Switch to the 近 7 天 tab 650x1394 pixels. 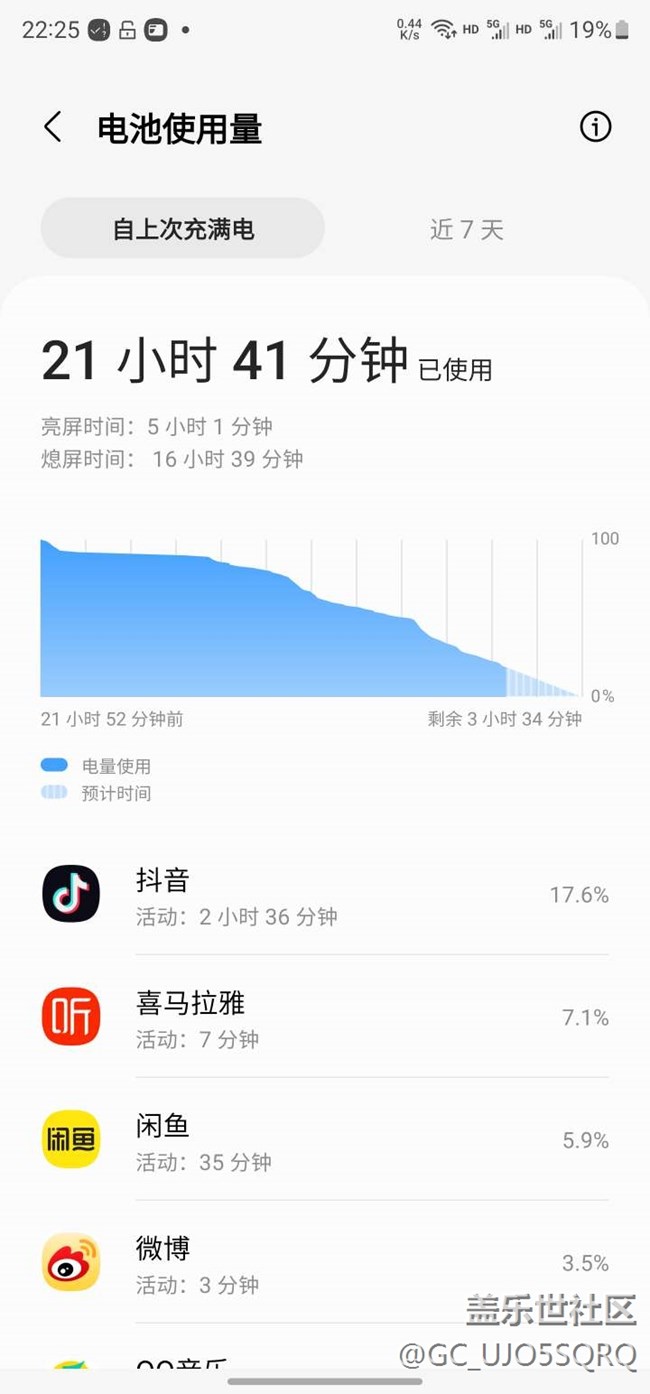point(466,229)
